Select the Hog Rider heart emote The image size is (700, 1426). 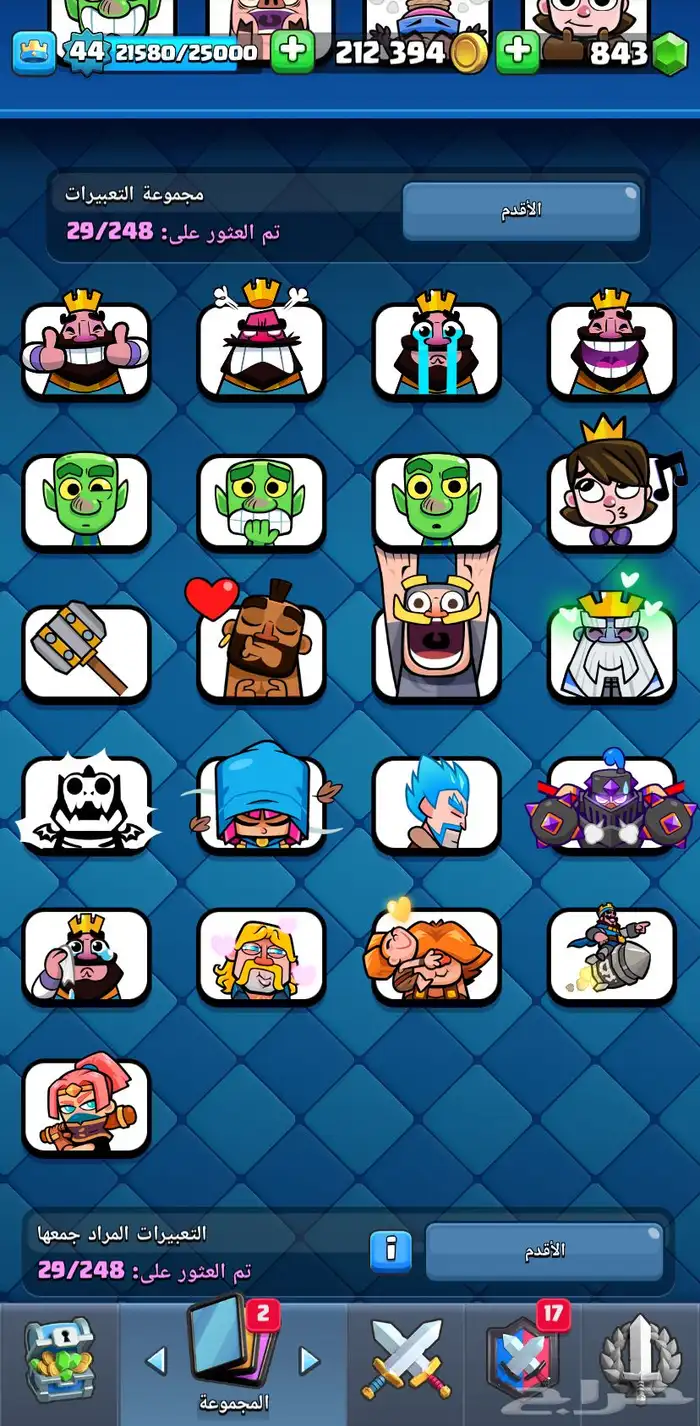(x=261, y=652)
